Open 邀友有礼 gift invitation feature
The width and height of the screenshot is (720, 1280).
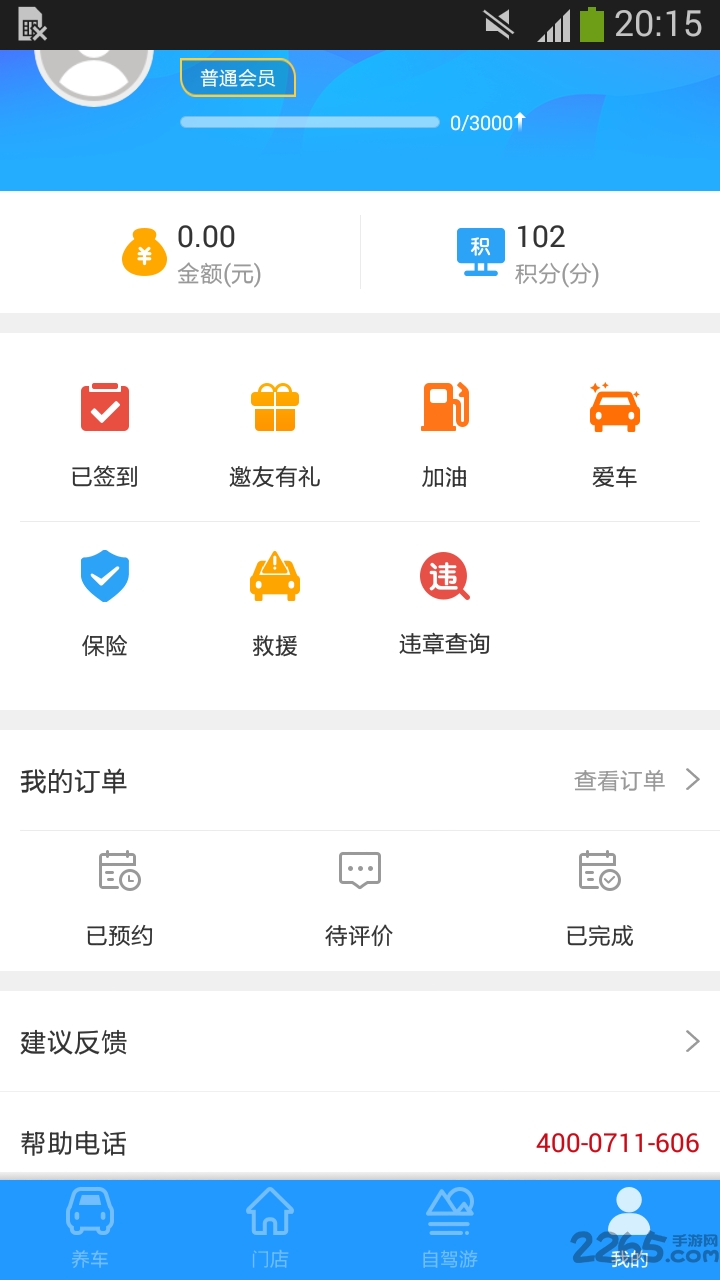[x=274, y=408]
